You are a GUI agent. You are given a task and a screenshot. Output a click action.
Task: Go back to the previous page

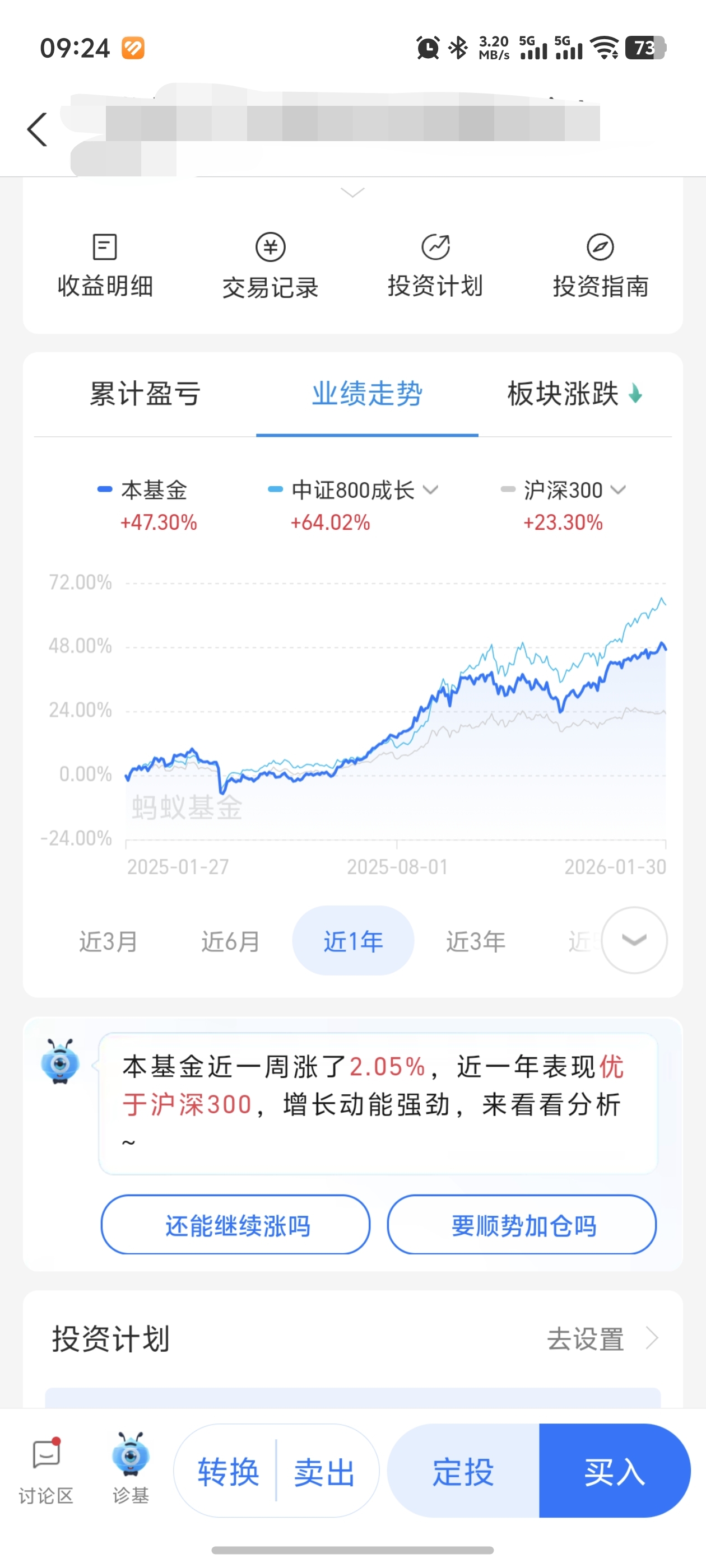[37, 129]
